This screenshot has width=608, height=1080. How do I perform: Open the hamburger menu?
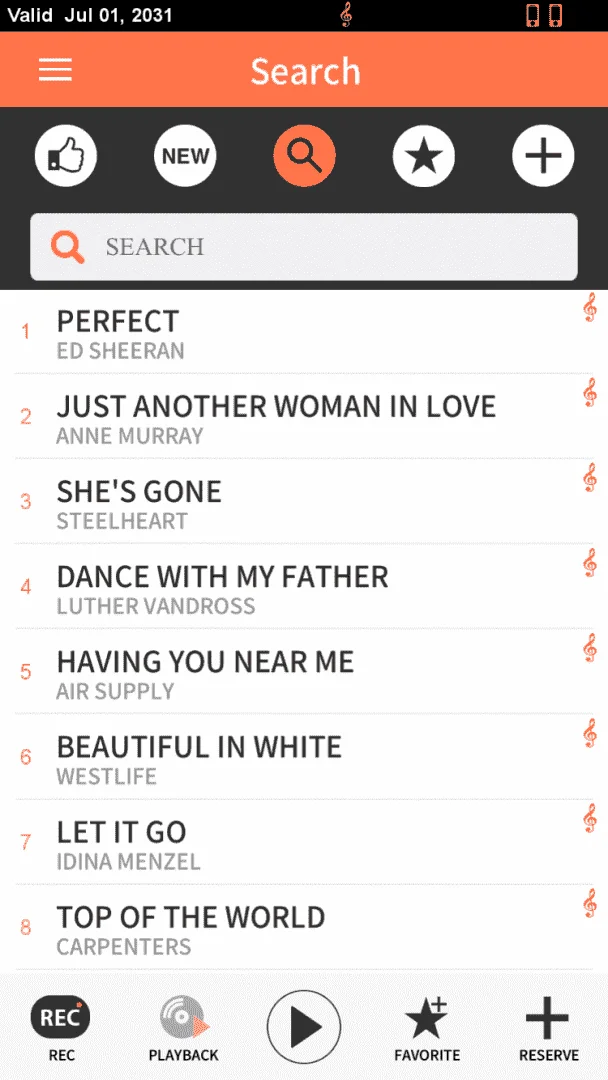pyautogui.click(x=55, y=70)
